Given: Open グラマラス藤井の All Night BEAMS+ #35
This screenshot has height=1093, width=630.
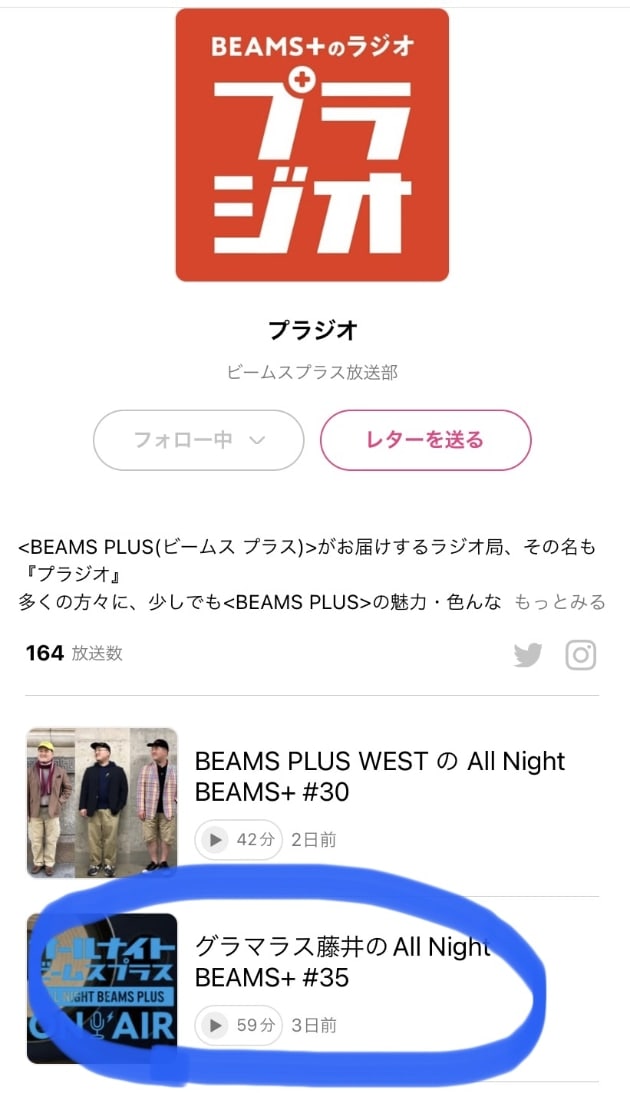Looking at the screenshot, I should click(342, 961).
